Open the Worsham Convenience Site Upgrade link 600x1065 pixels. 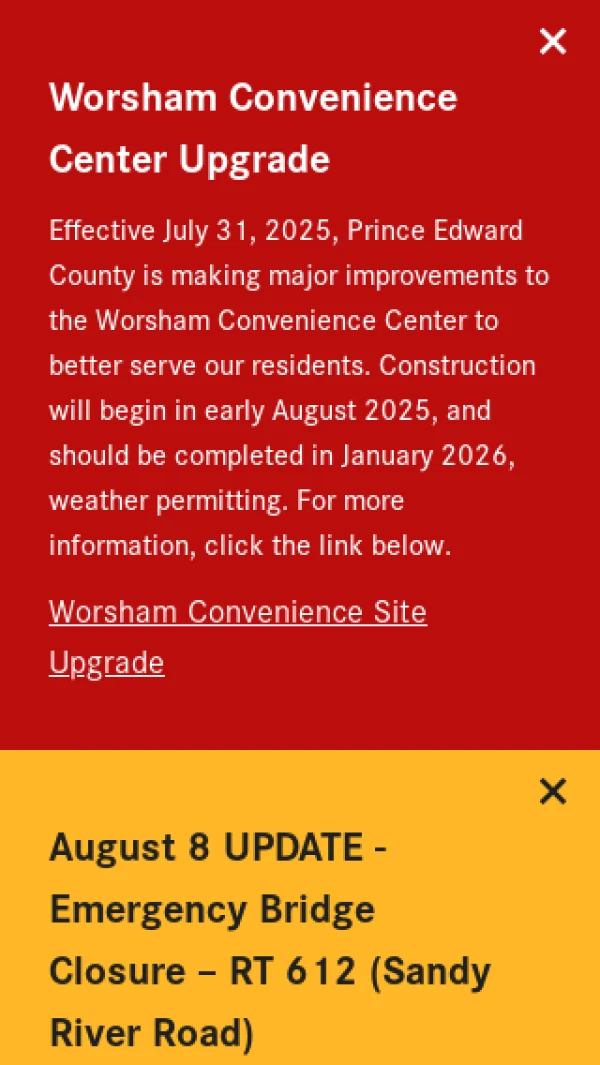pos(237,612)
